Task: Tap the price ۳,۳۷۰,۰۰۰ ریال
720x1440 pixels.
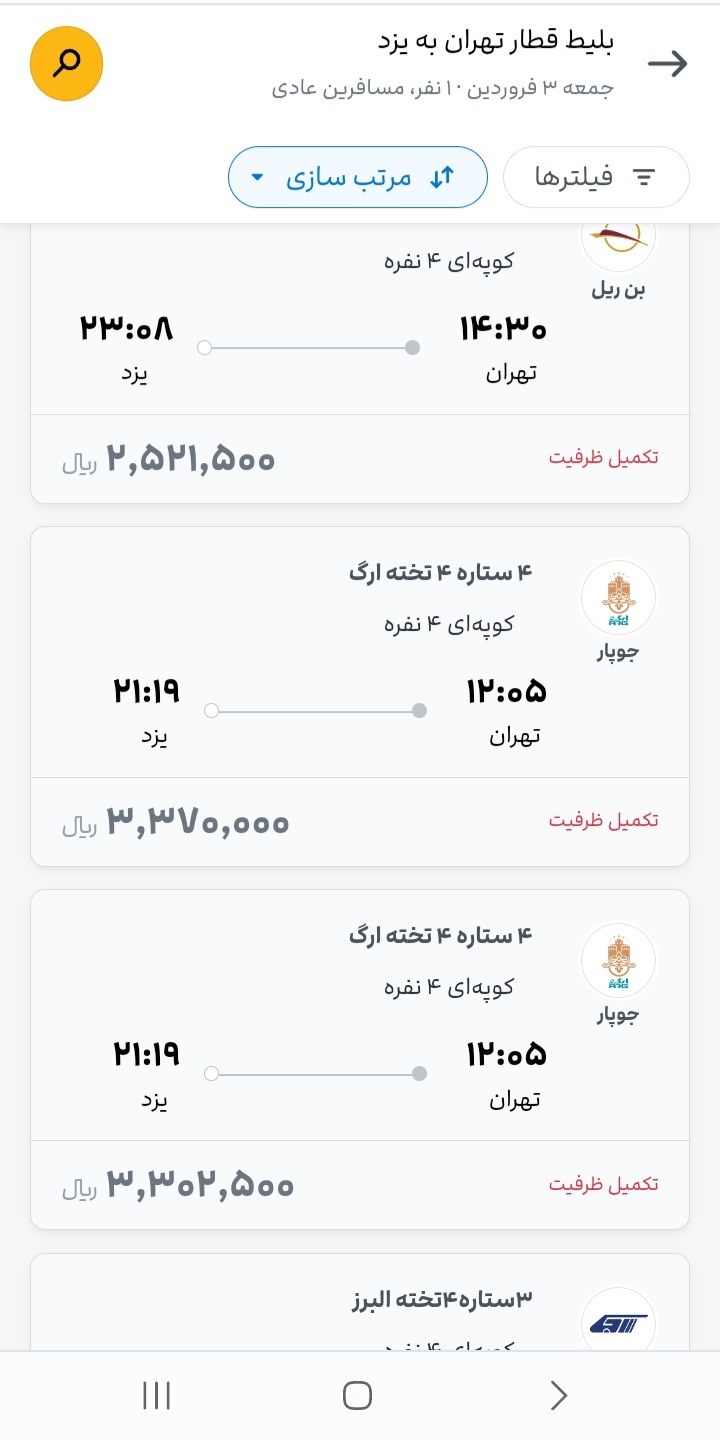Action: (197, 821)
